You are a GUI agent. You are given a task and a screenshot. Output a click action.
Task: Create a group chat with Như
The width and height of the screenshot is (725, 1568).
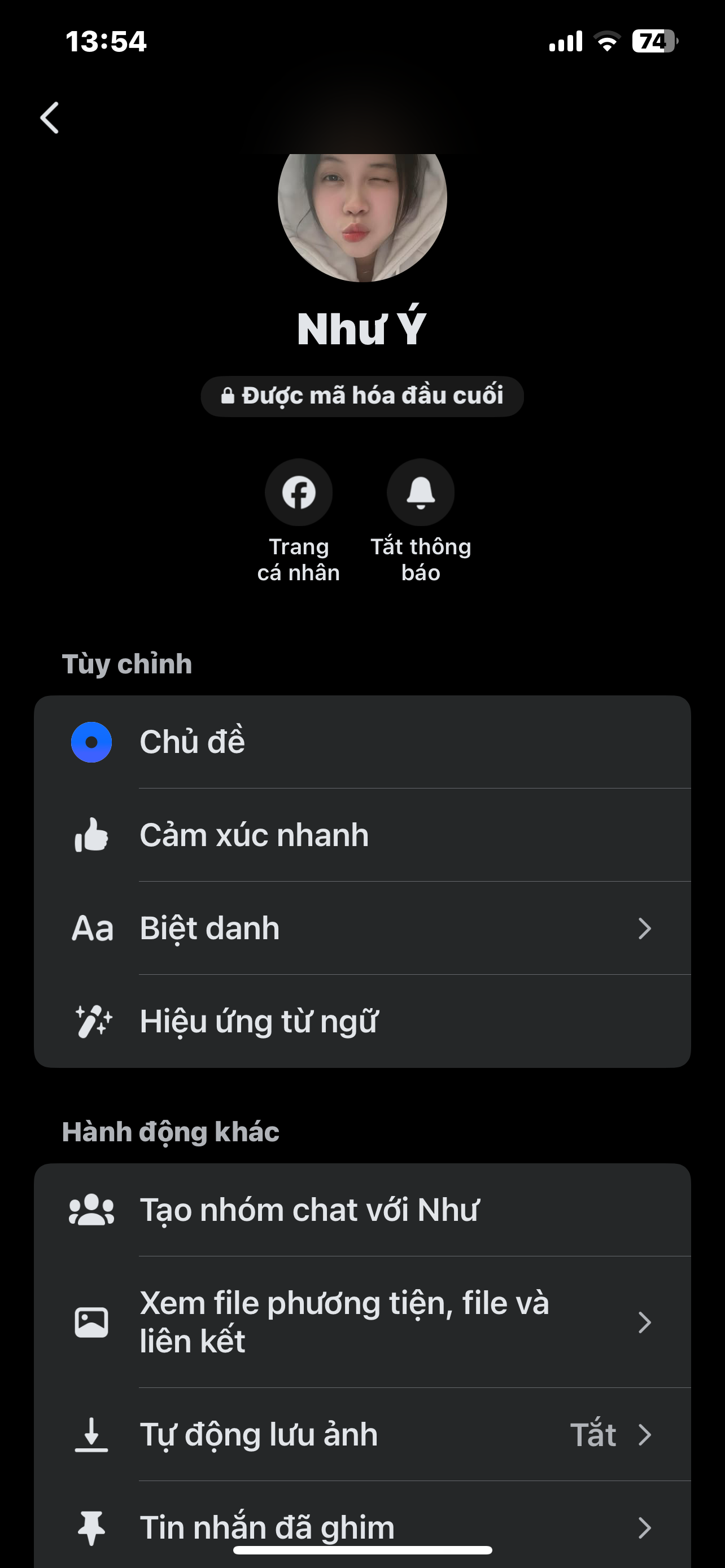(x=362, y=1210)
